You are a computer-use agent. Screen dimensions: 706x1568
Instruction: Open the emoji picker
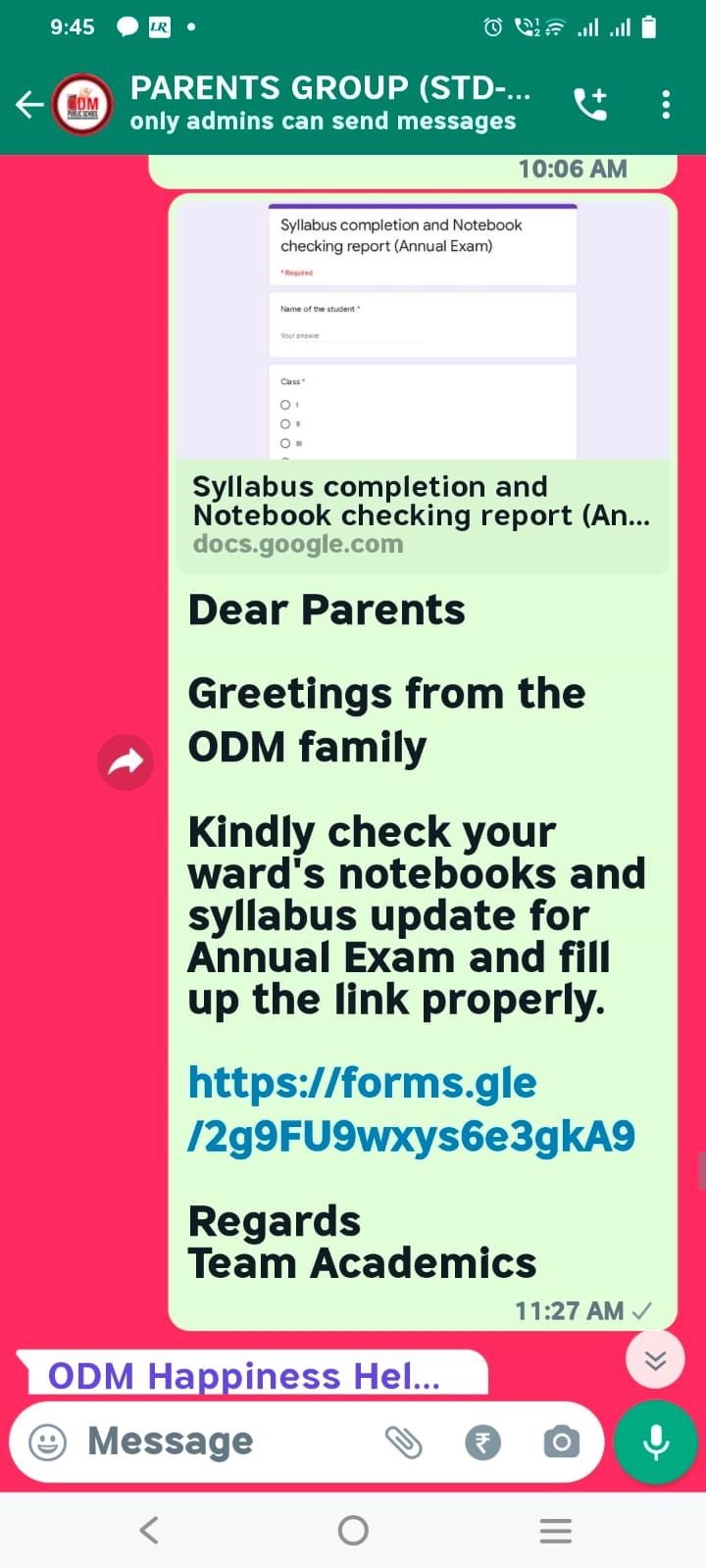48,1442
